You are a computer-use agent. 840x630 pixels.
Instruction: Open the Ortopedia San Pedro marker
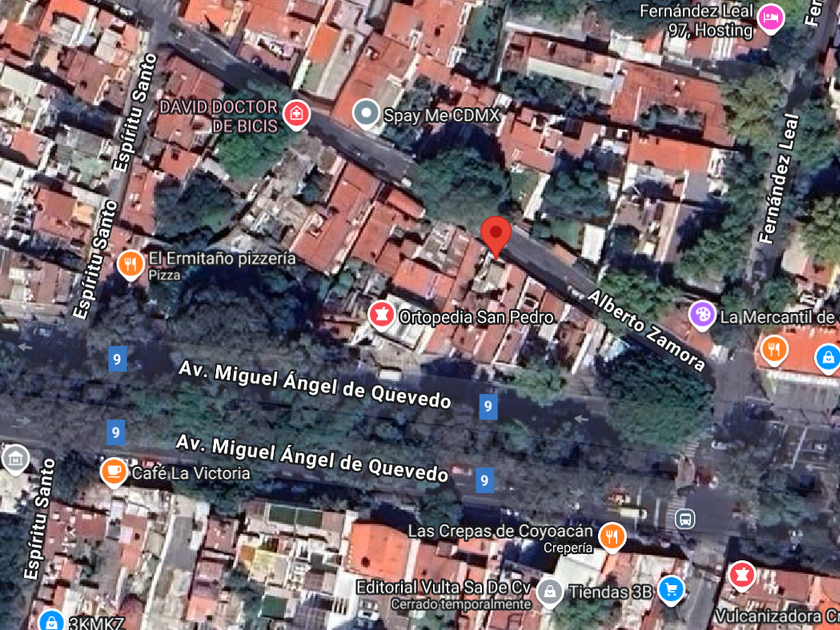[380, 315]
